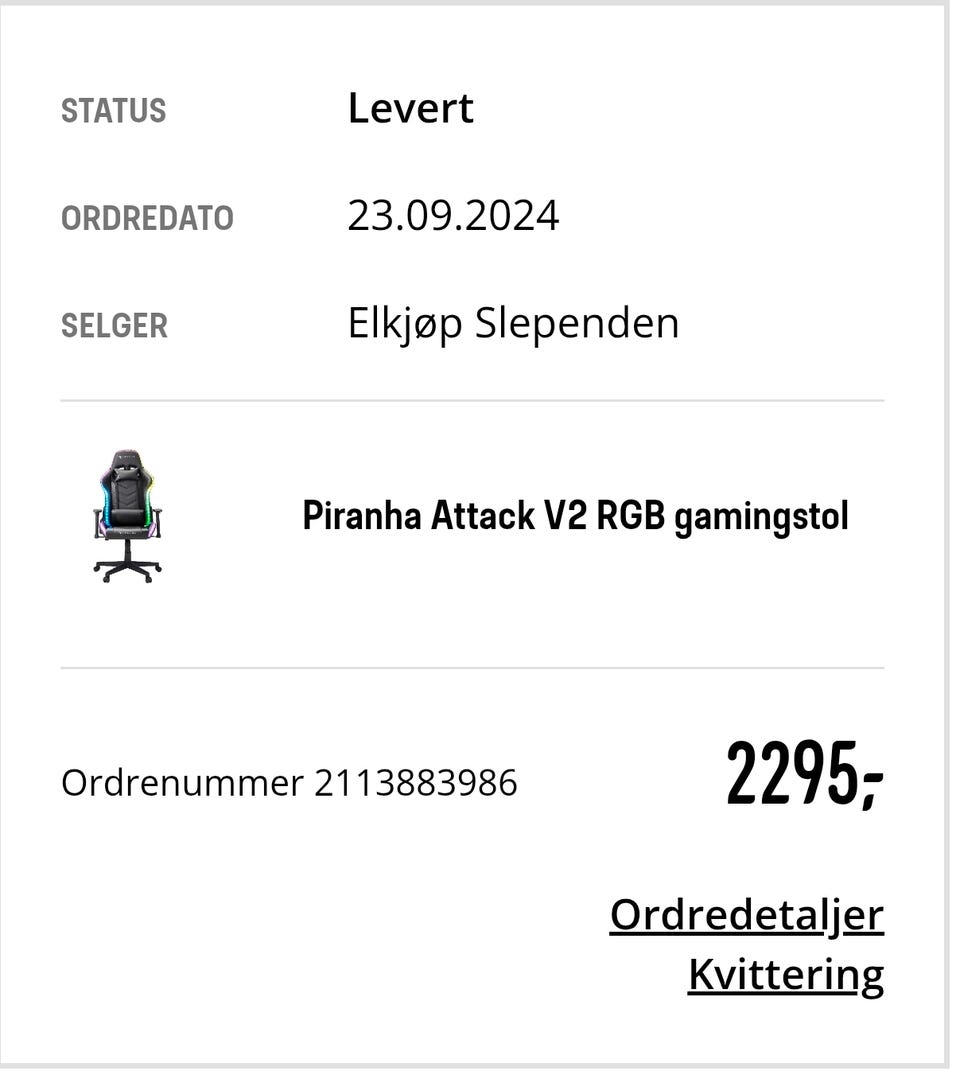View the Kvittering receipt link

click(785, 974)
